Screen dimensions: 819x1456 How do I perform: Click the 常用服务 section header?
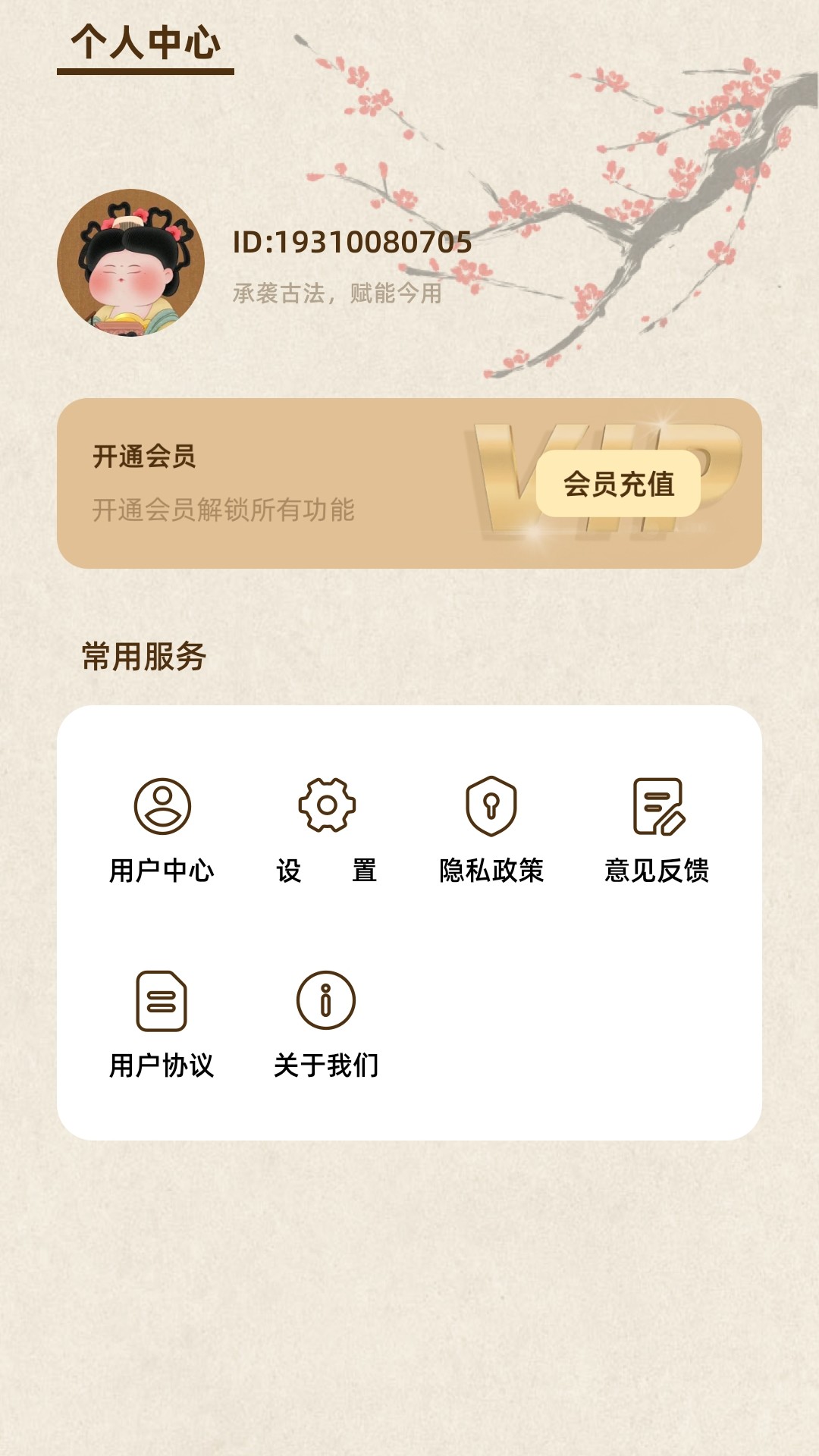point(144,656)
